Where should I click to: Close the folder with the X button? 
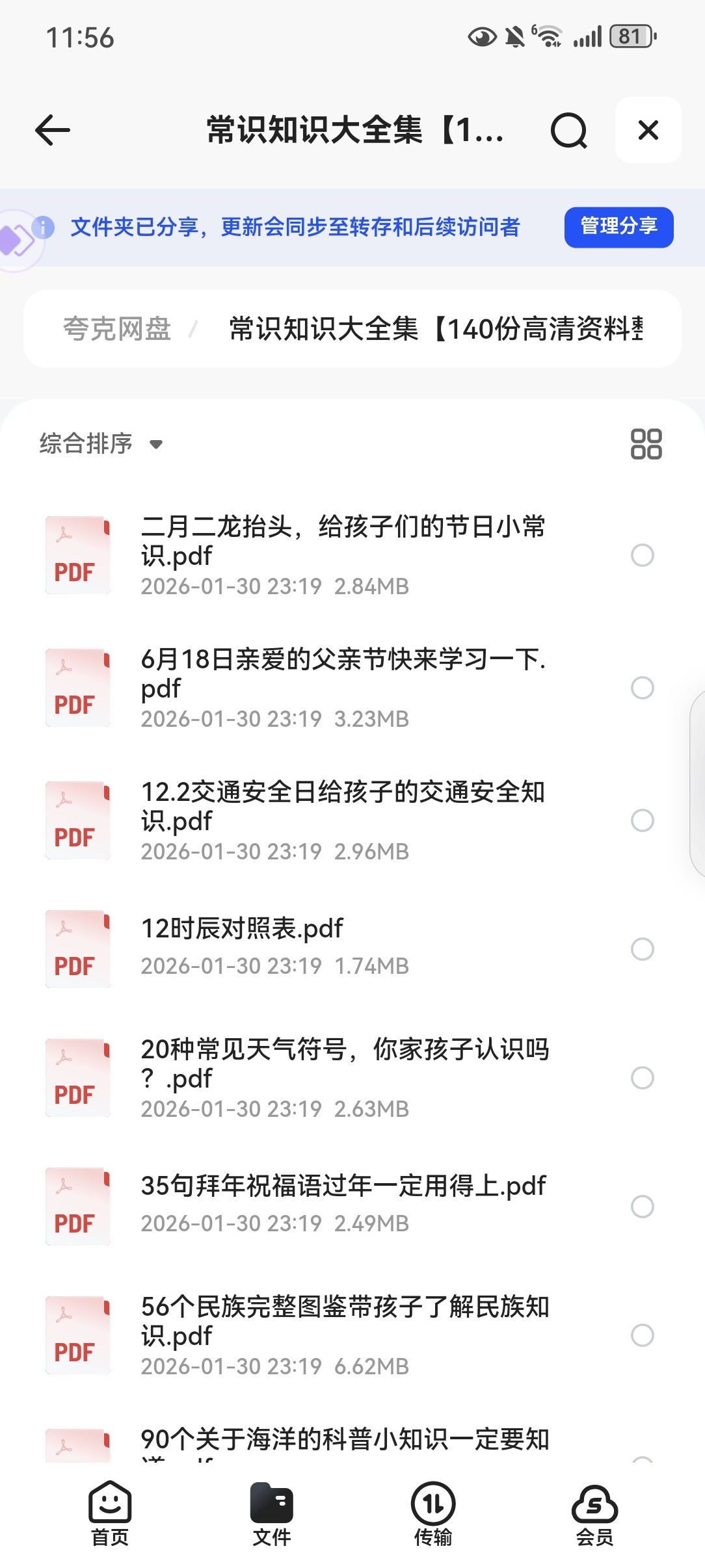(648, 131)
